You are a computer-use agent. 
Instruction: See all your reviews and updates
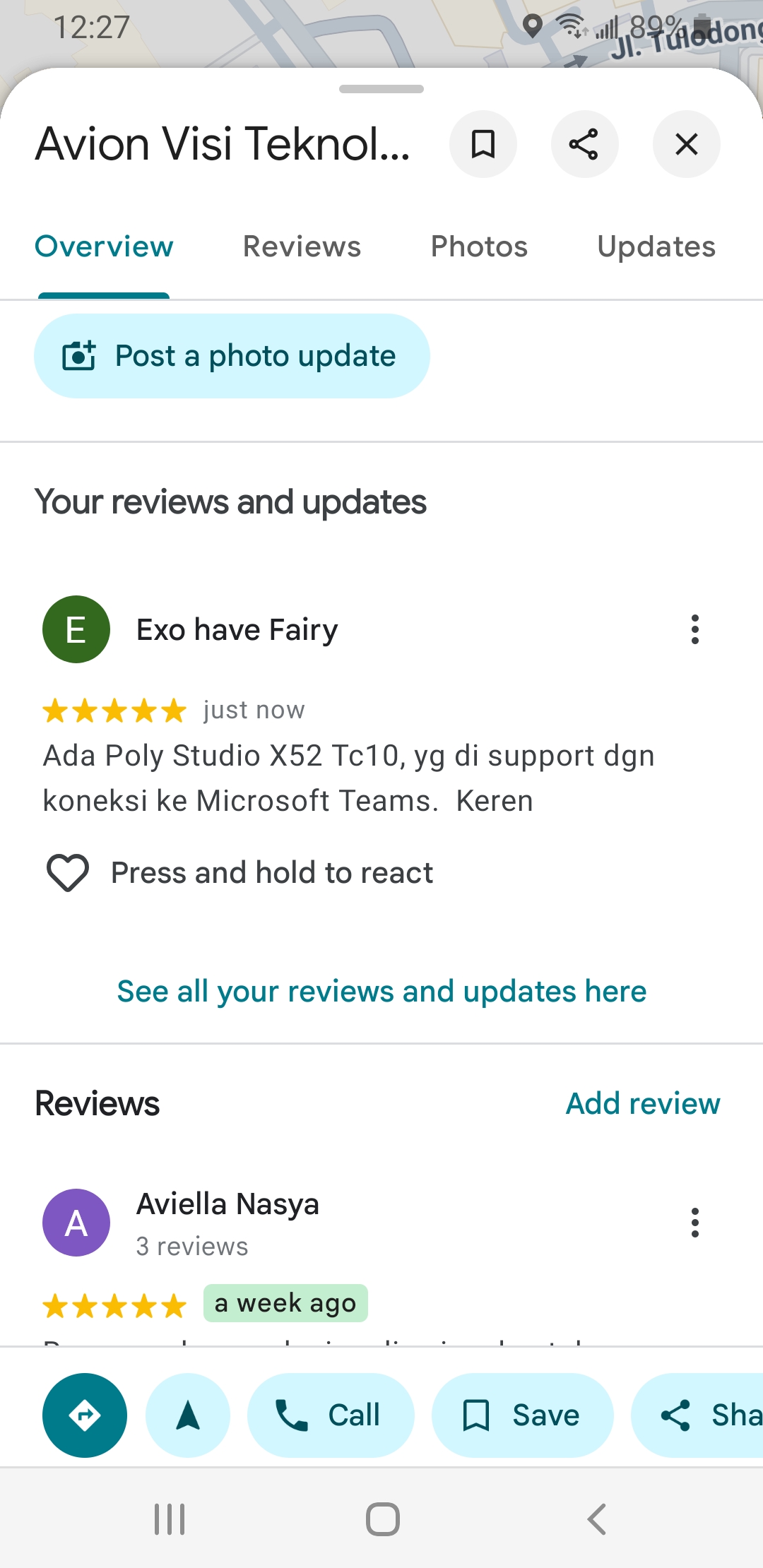coord(381,991)
